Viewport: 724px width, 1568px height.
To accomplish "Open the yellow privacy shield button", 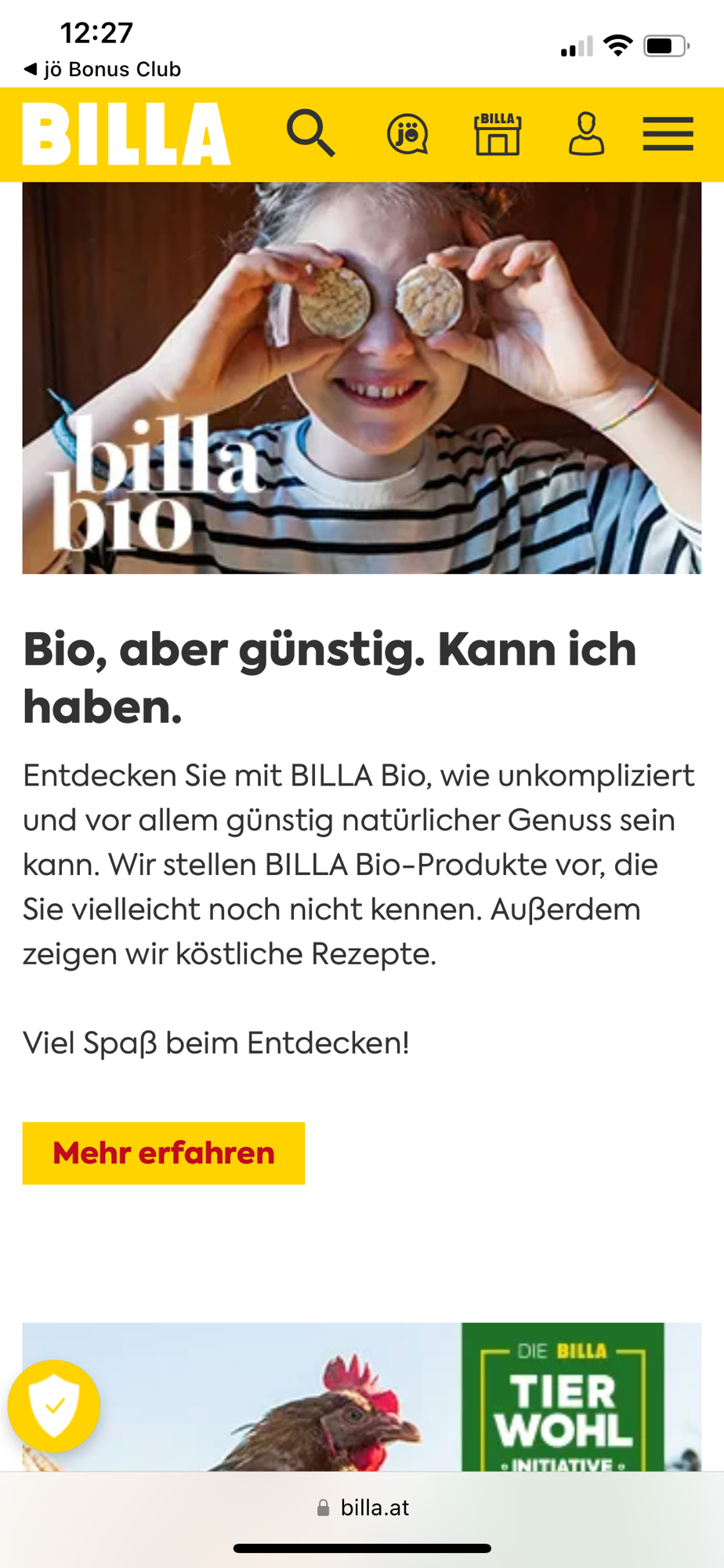I will point(54,1406).
